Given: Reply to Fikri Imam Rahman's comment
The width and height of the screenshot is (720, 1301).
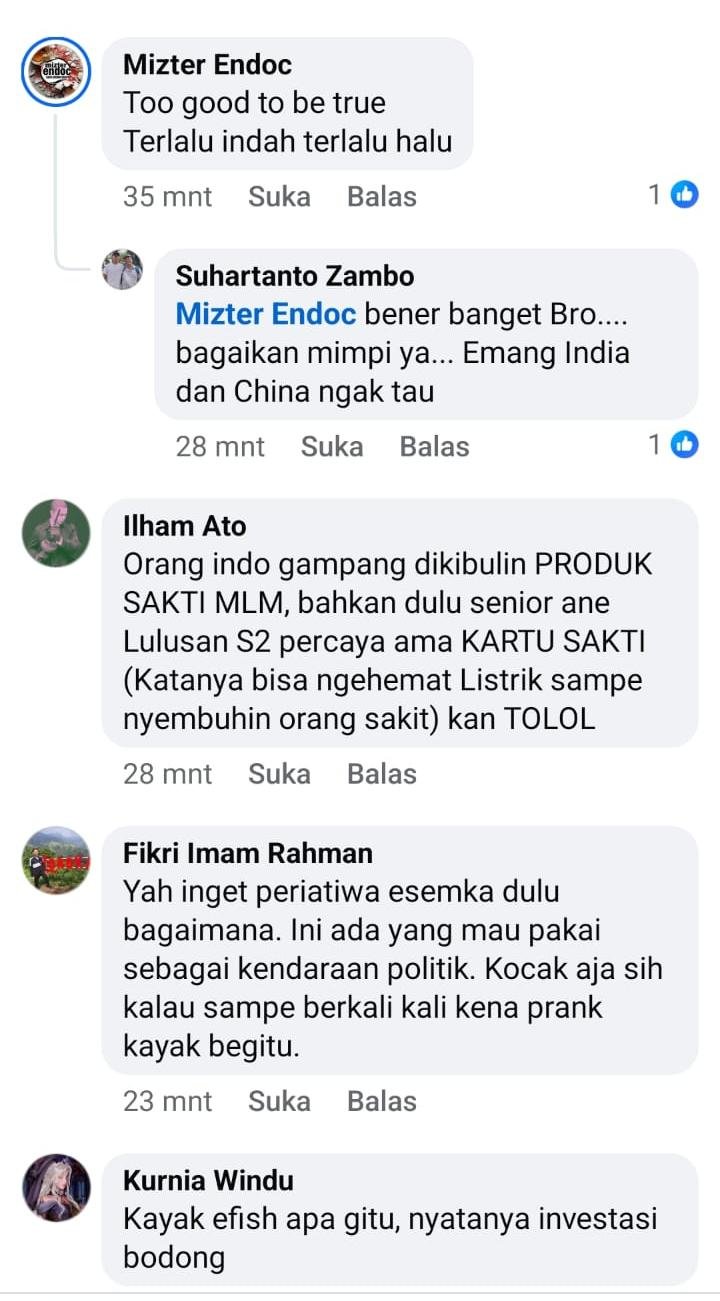Looking at the screenshot, I should [x=381, y=1101].
